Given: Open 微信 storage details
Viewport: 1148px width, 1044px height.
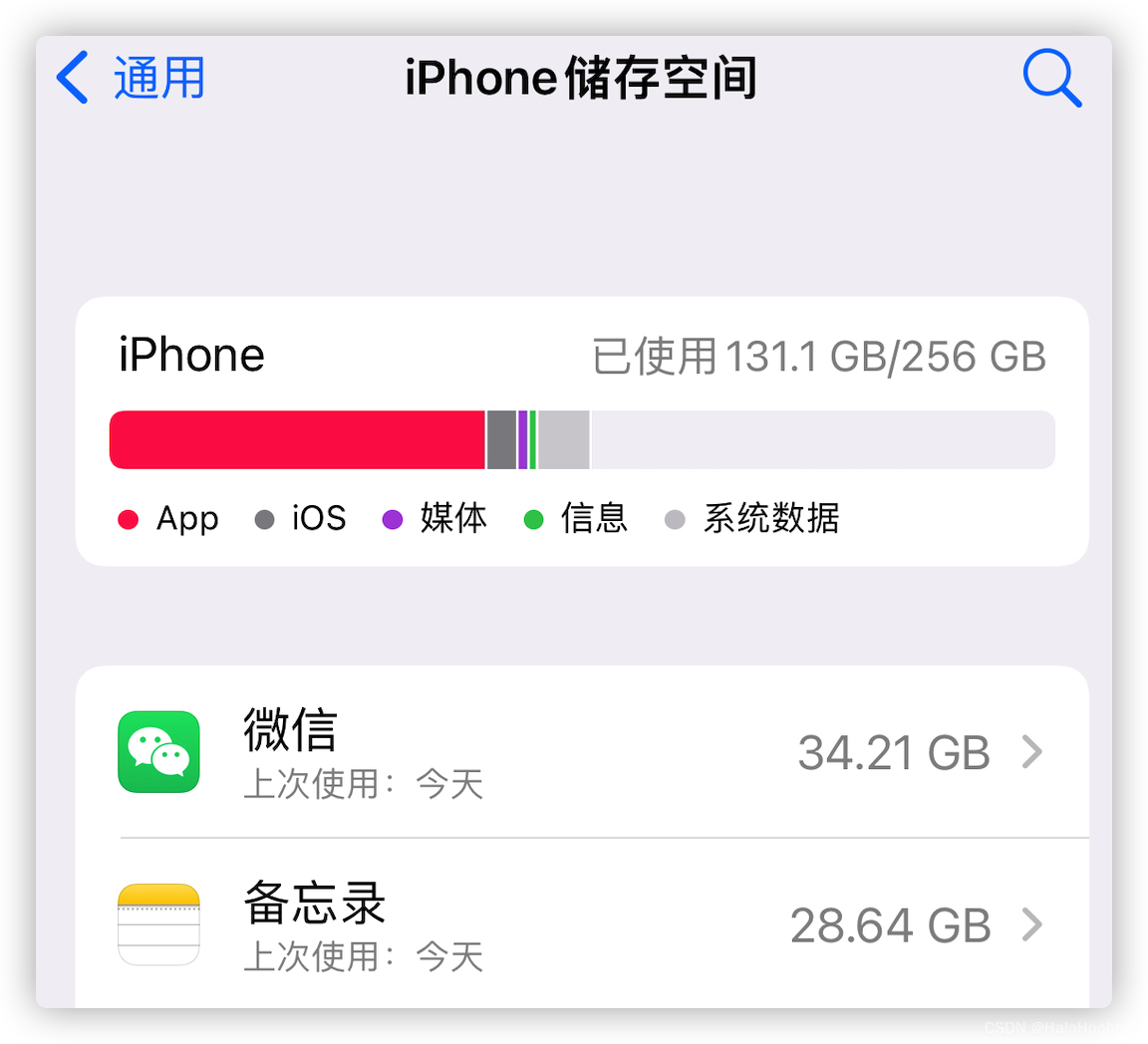Looking at the screenshot, I should (x=582, y=752).
